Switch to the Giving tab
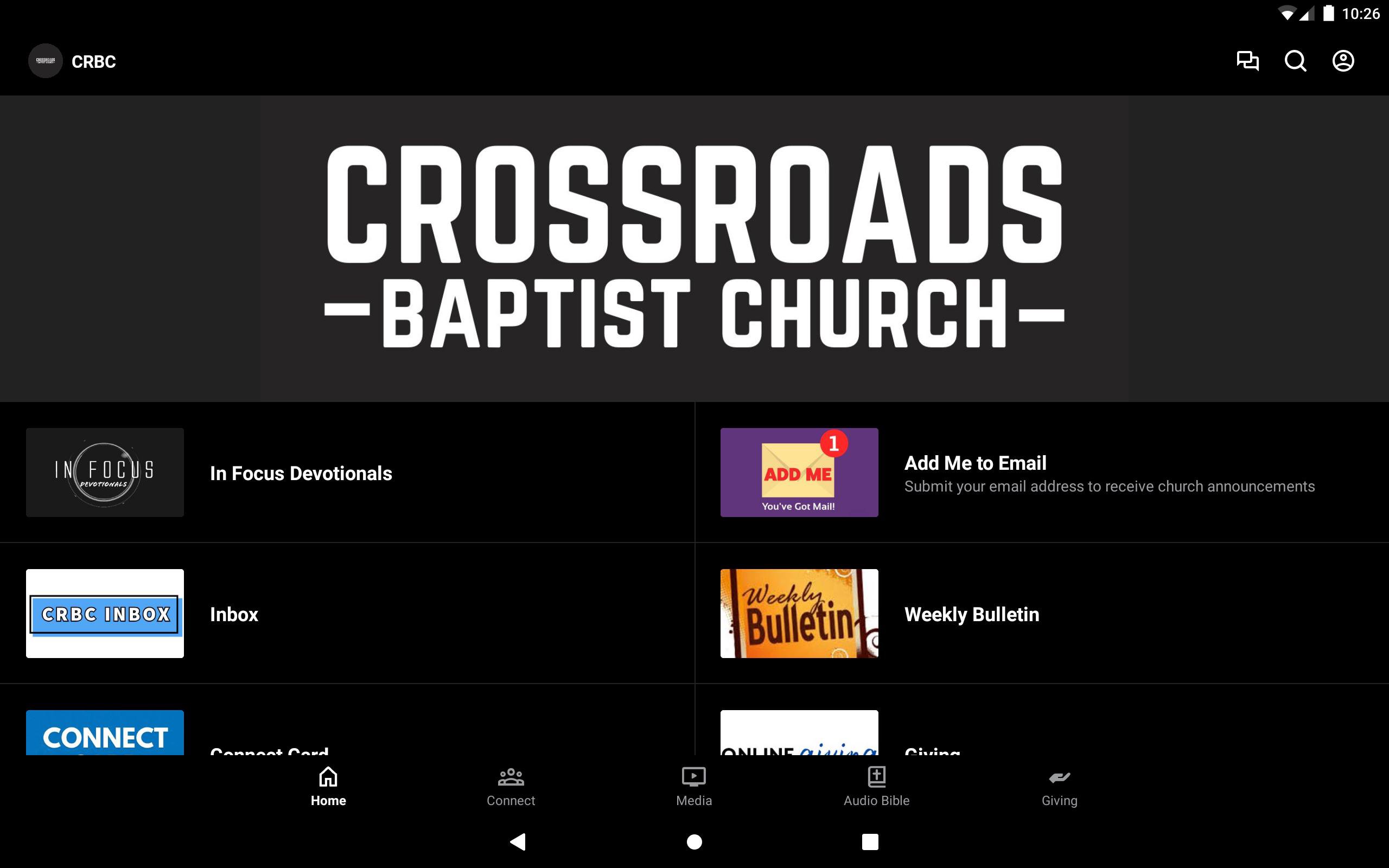Screen dimensions: 1389x868 click(x=1060, y=787)
